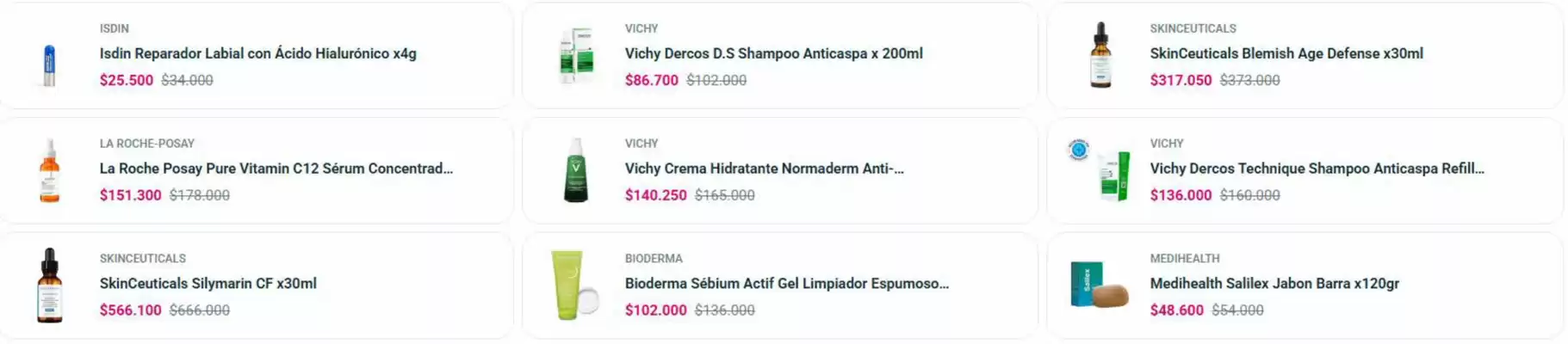View SkinCeuticals Silymarin CF x30ml product

[208, 283]
